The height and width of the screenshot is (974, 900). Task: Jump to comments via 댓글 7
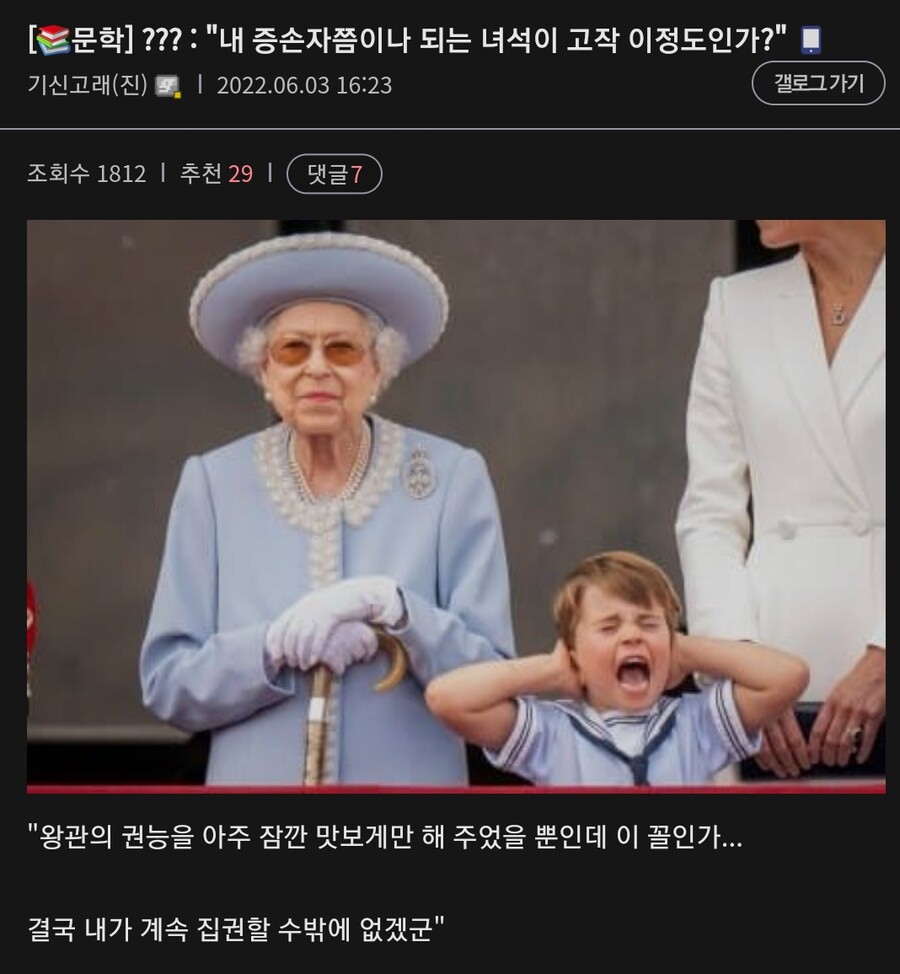334,174
